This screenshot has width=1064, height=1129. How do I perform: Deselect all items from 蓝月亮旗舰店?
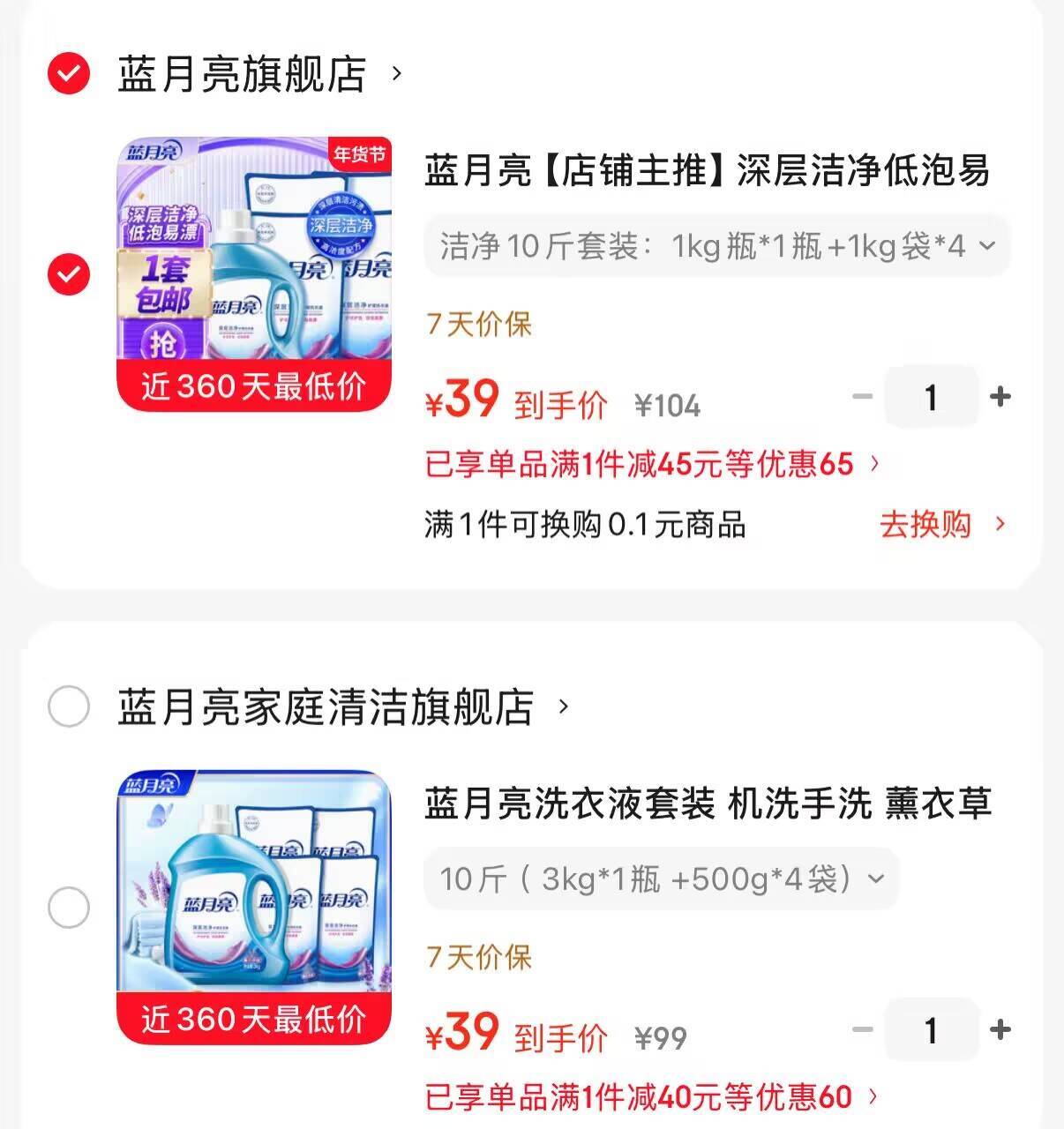(69, 72)
